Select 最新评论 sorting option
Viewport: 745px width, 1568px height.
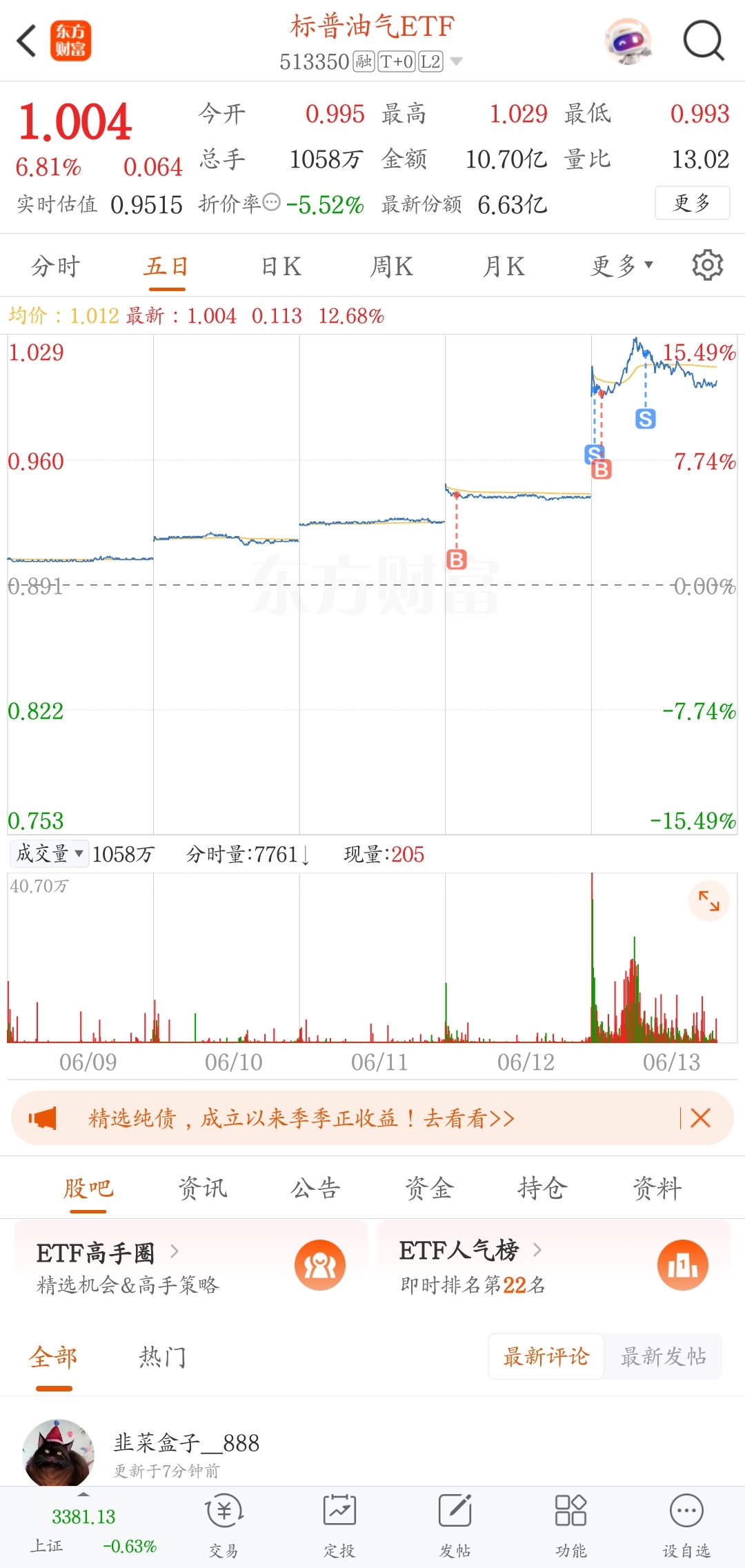click(545, 1356)
